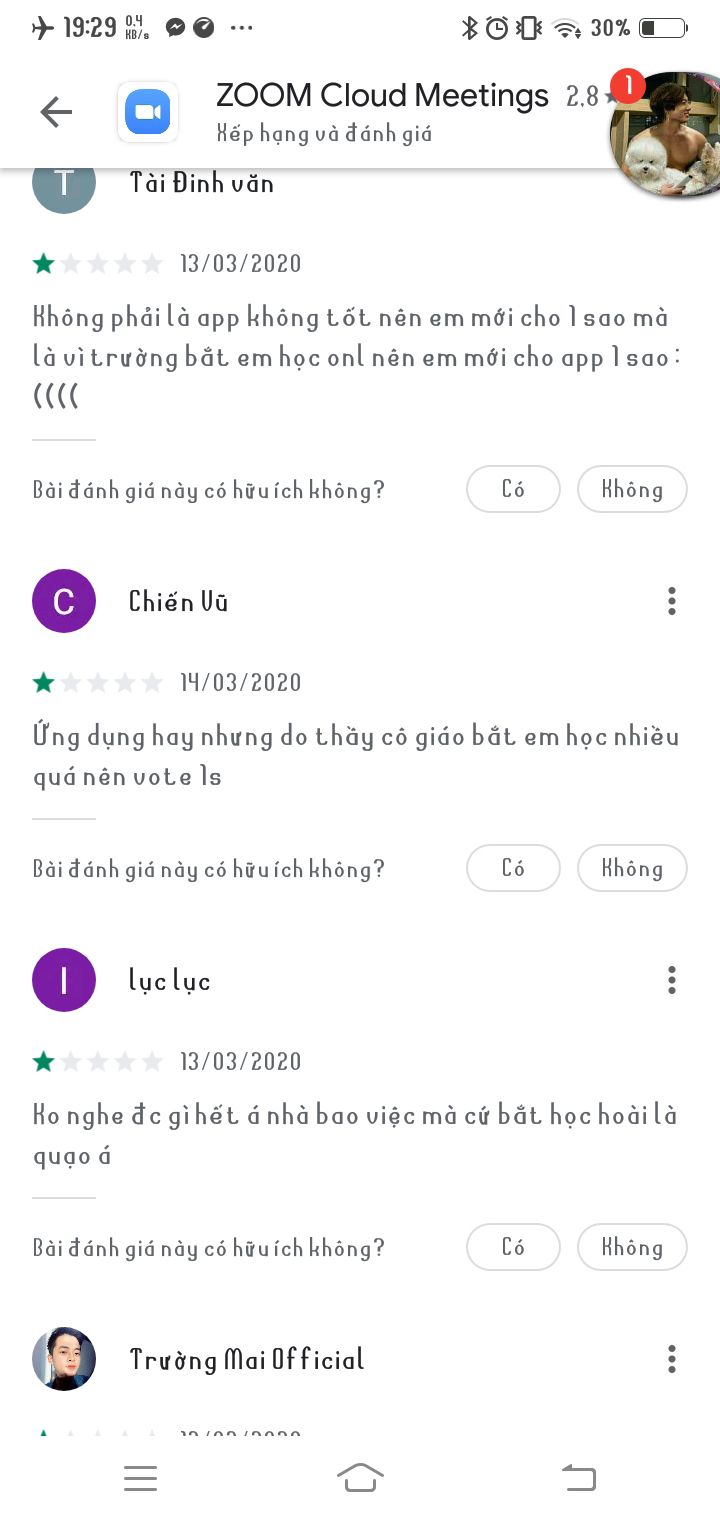The height and width of the screenshot is (1520, 720).
Task: Open options menu on Trường Mai Official's review
Action: click(671, 1359)
